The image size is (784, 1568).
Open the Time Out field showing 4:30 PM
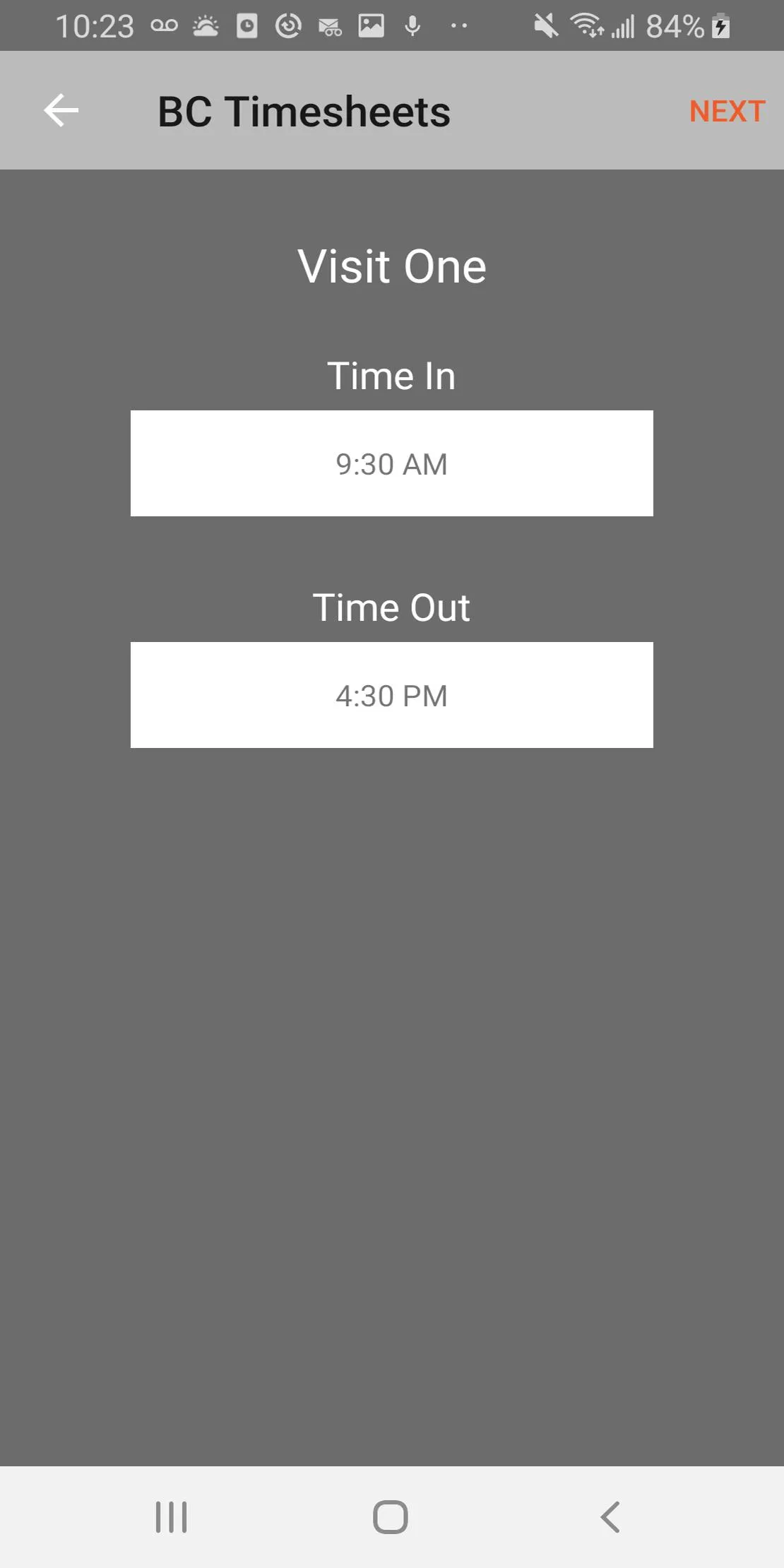click(x=391, y=695)
